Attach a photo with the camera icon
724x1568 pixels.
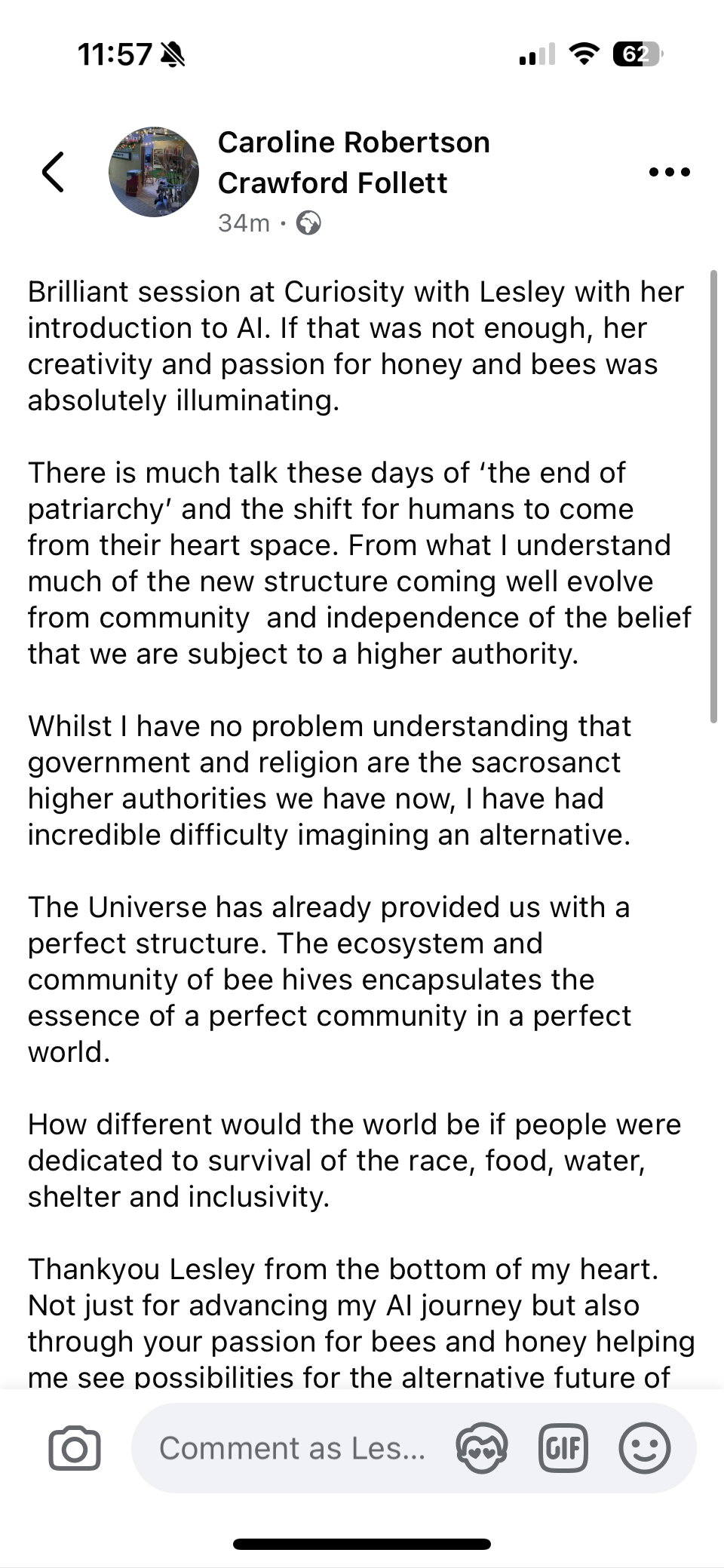click(74, 1449)
